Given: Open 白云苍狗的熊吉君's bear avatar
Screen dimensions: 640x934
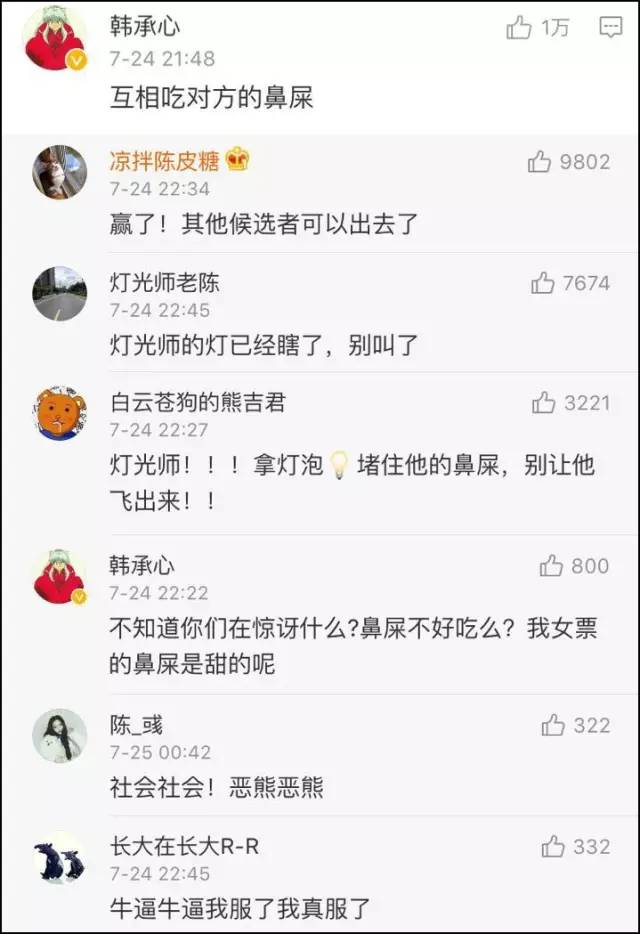Looking at the screenshot, I should (59, 414).
